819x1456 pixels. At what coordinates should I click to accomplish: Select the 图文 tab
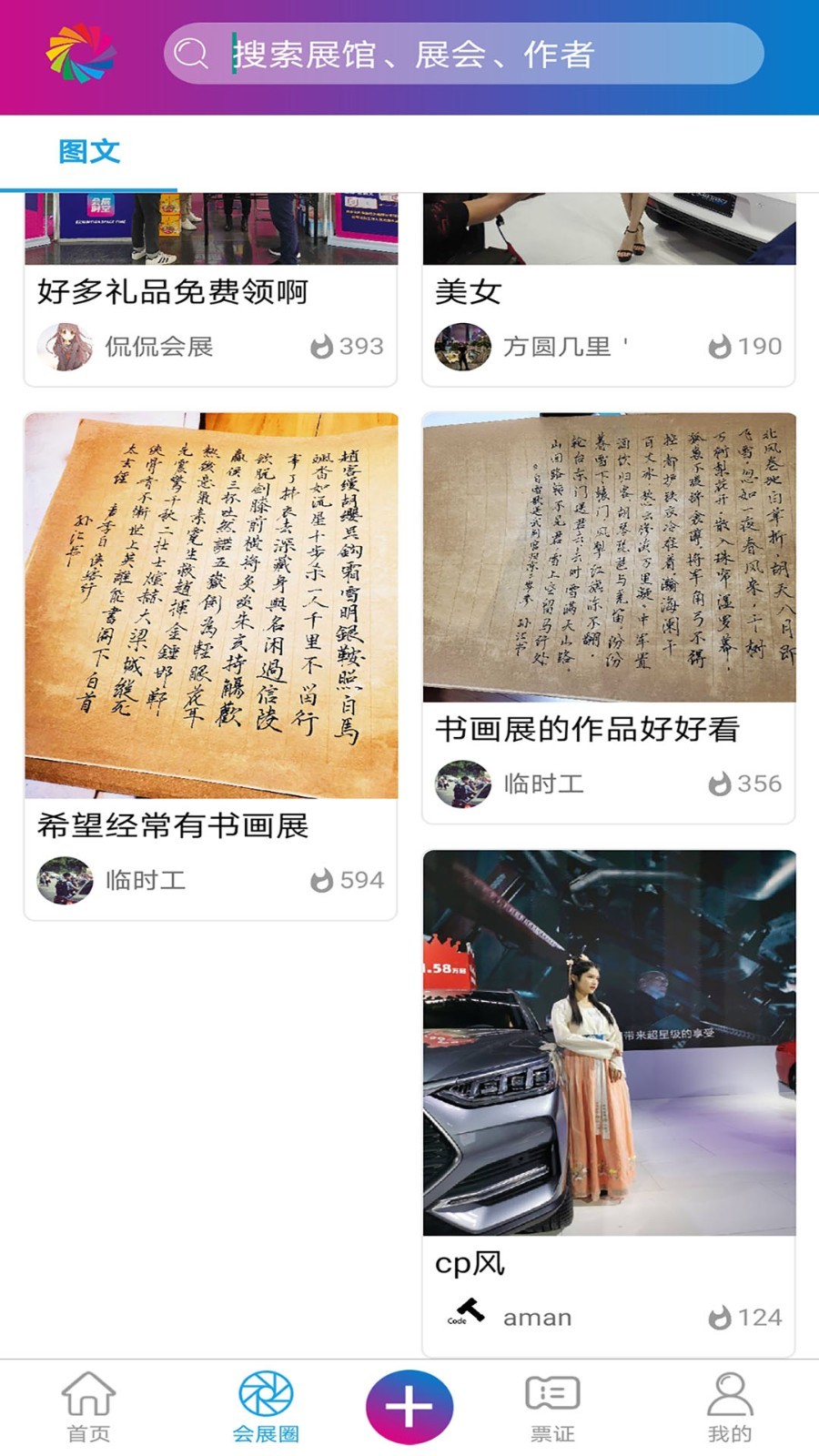[88, 151]
